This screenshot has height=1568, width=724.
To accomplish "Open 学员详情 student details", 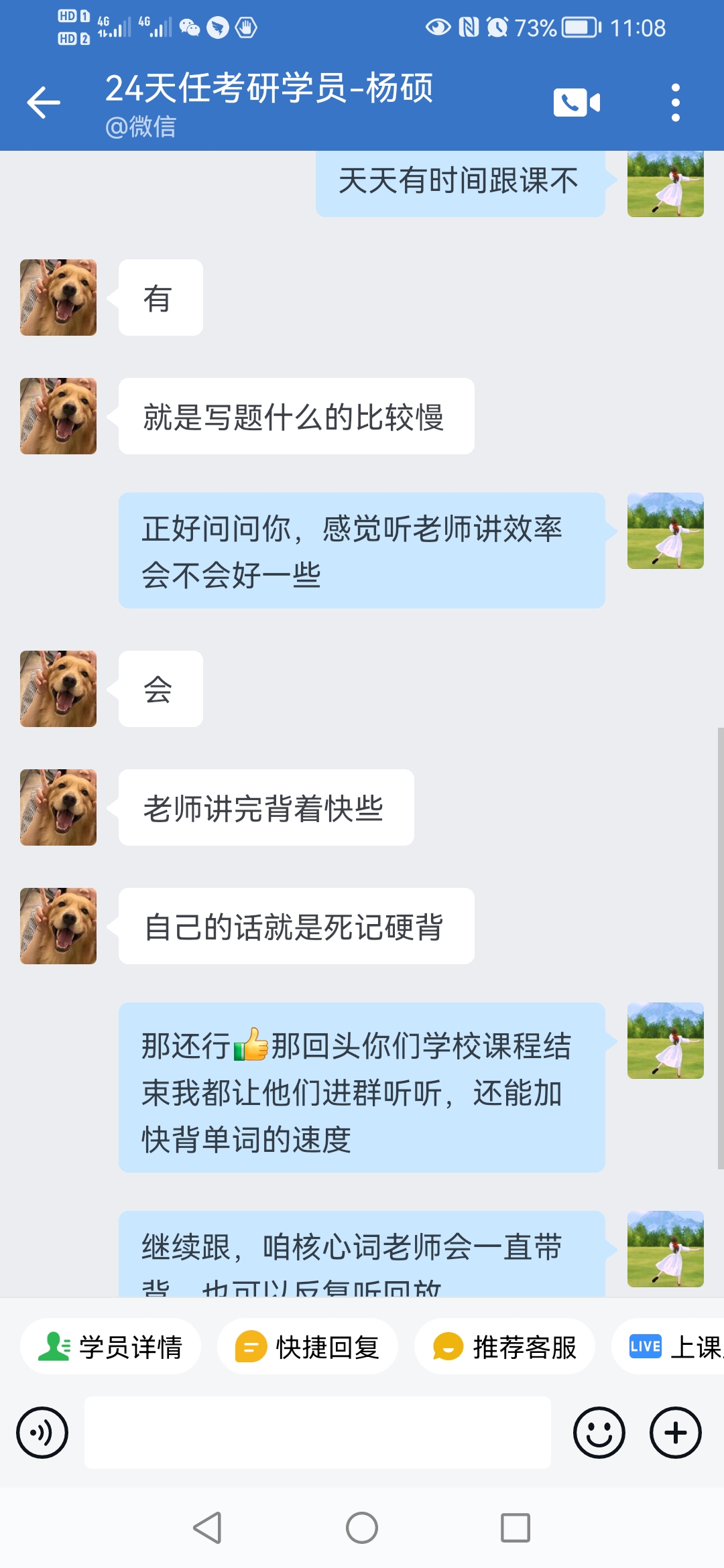I will point(111,1346).
